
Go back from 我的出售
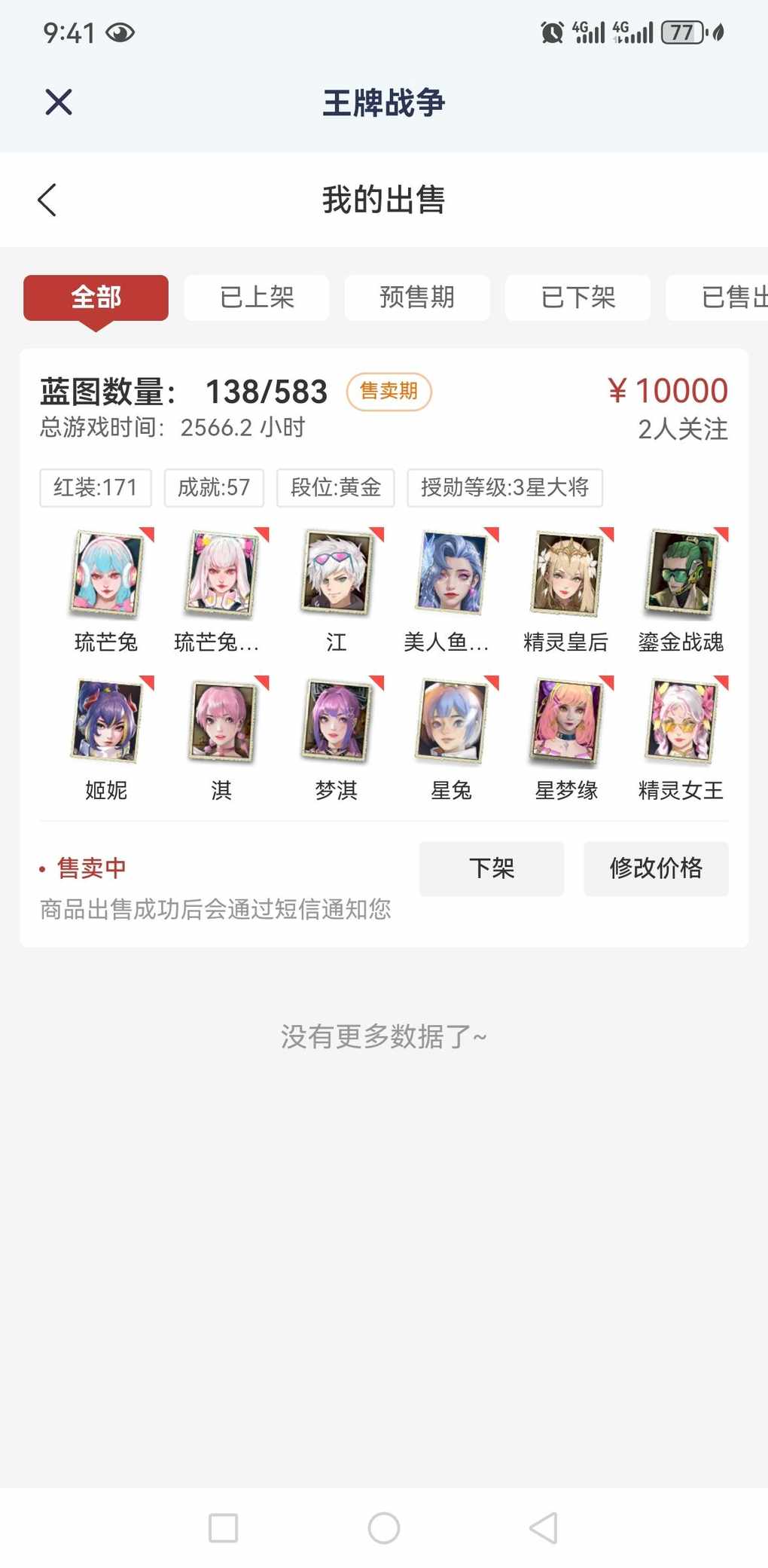[47, 200]
